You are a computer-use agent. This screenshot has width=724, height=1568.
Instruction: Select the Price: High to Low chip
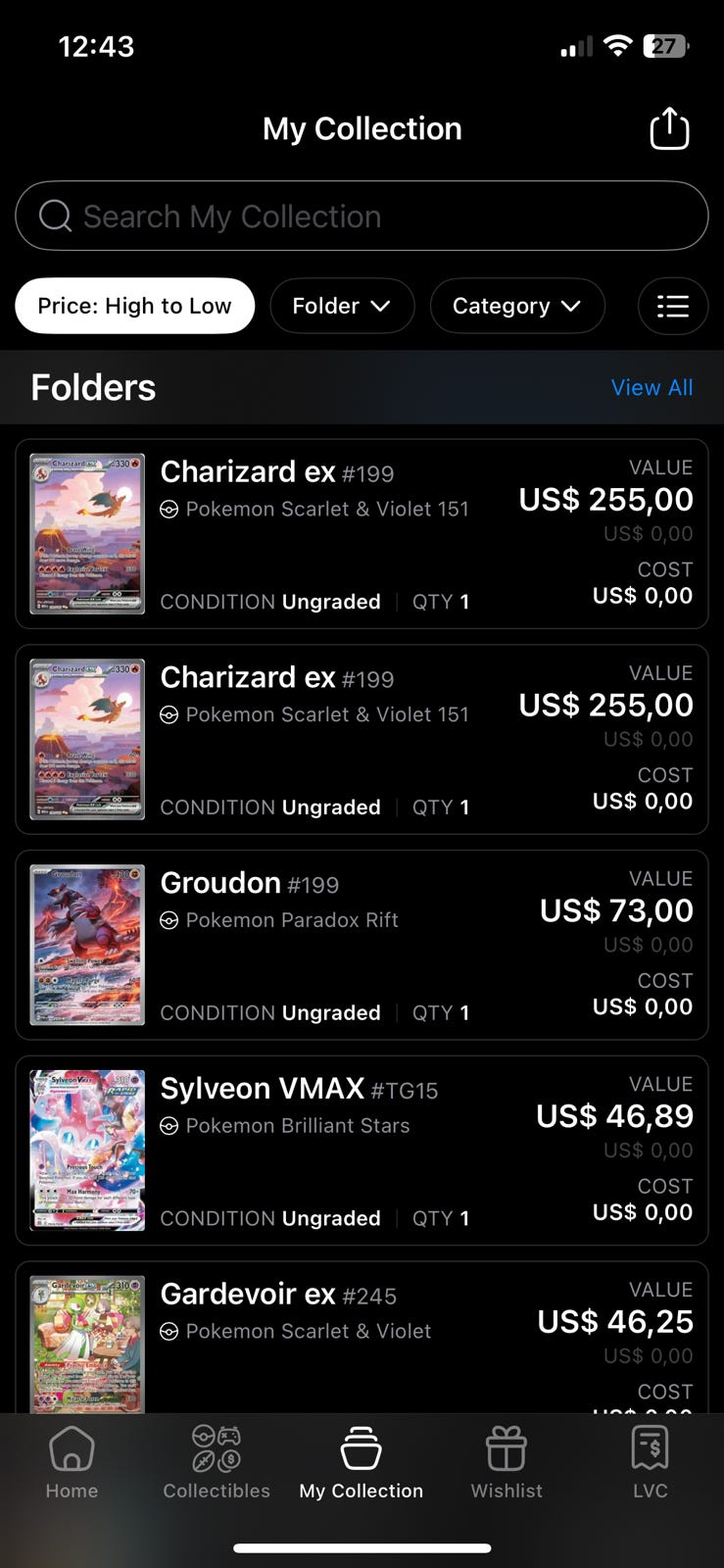coord(134,306)
